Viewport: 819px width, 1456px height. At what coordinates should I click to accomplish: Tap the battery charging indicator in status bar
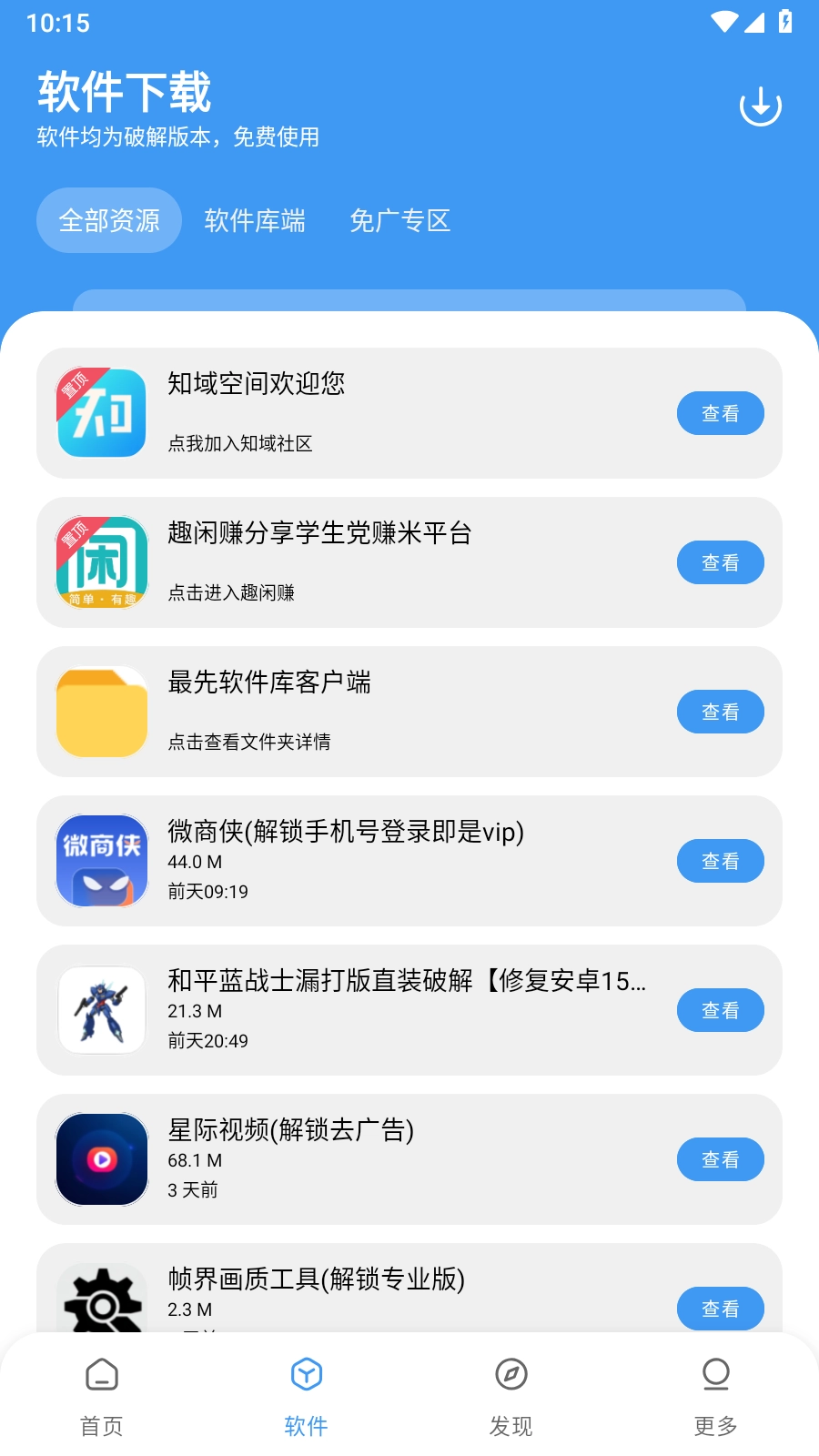(x=785, y=22)
